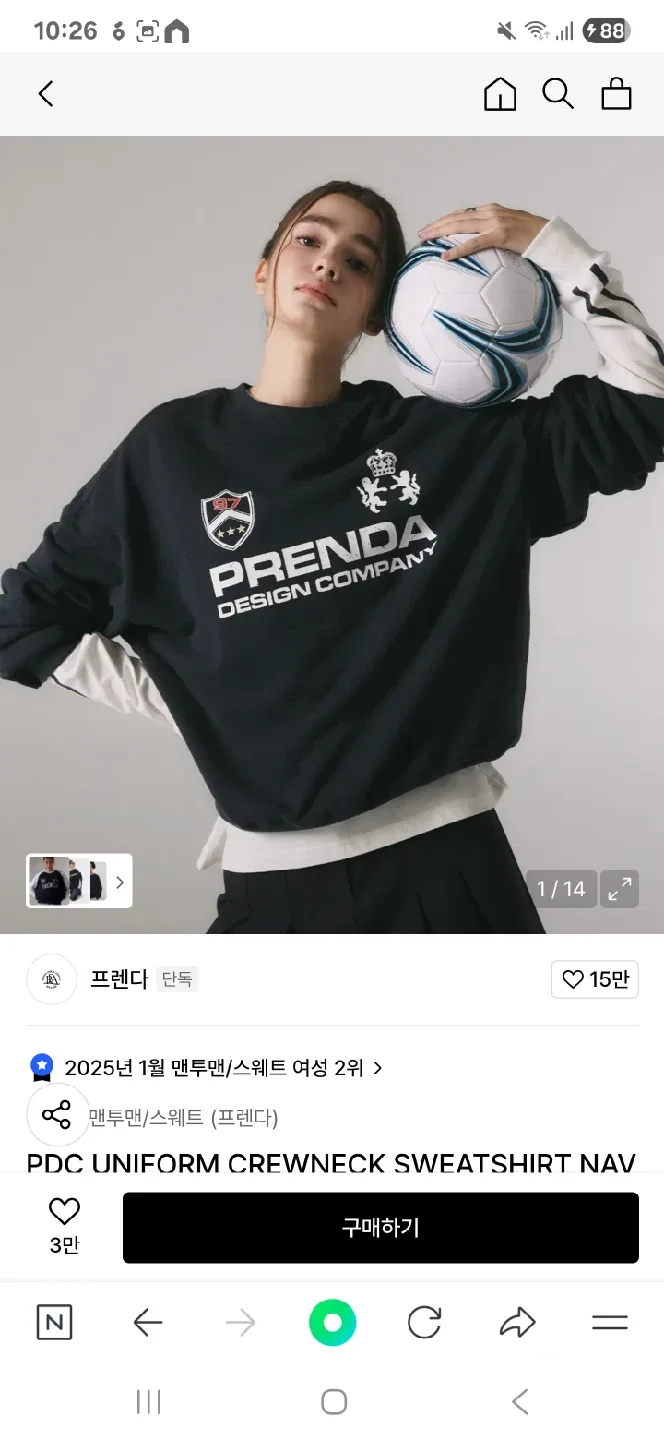Screen dimensions: 664x1440
Task: Open the search magnifier
Action: pos(558,94)
